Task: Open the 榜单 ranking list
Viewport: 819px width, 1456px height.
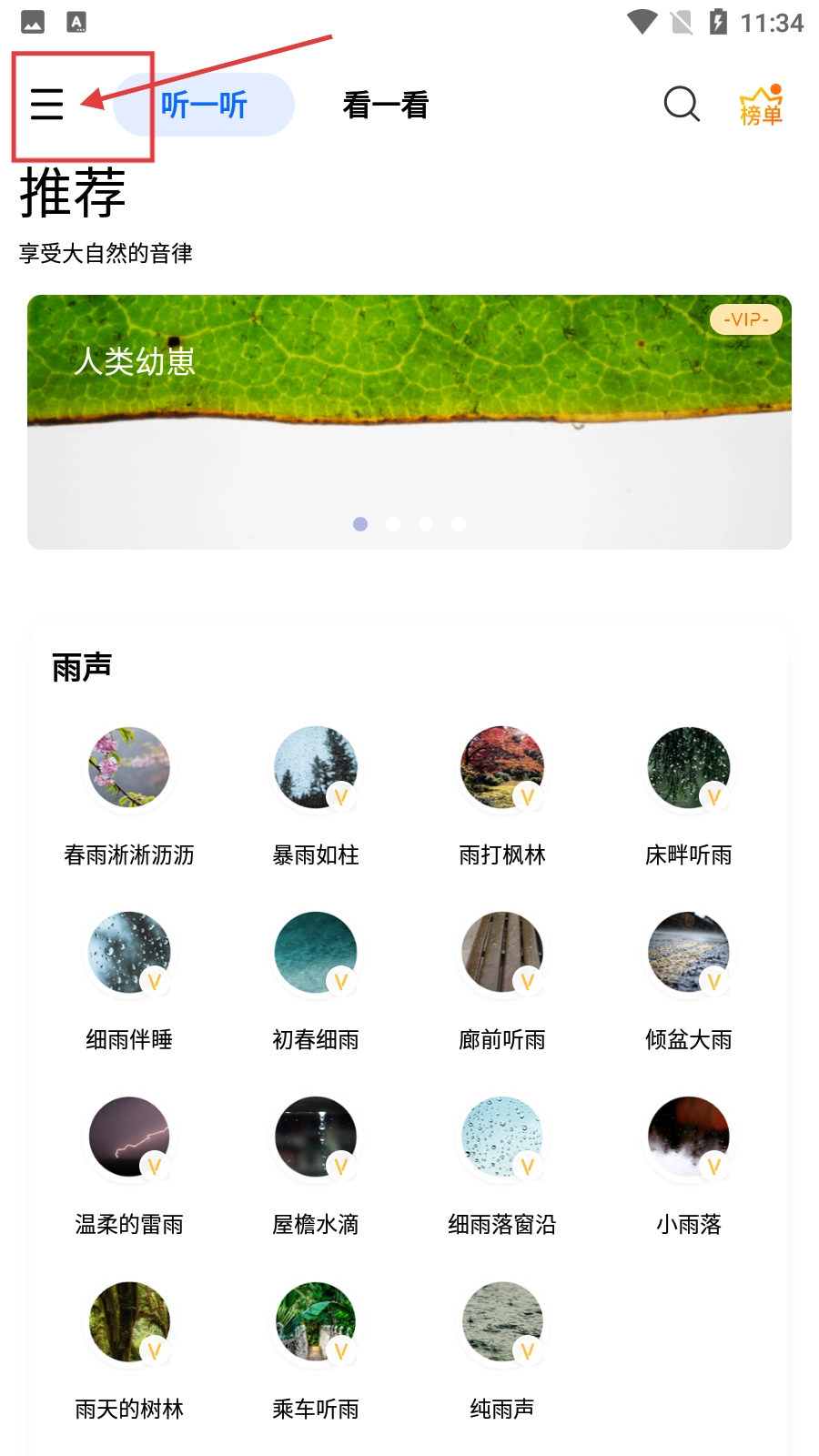Action: tap(761, 106)
